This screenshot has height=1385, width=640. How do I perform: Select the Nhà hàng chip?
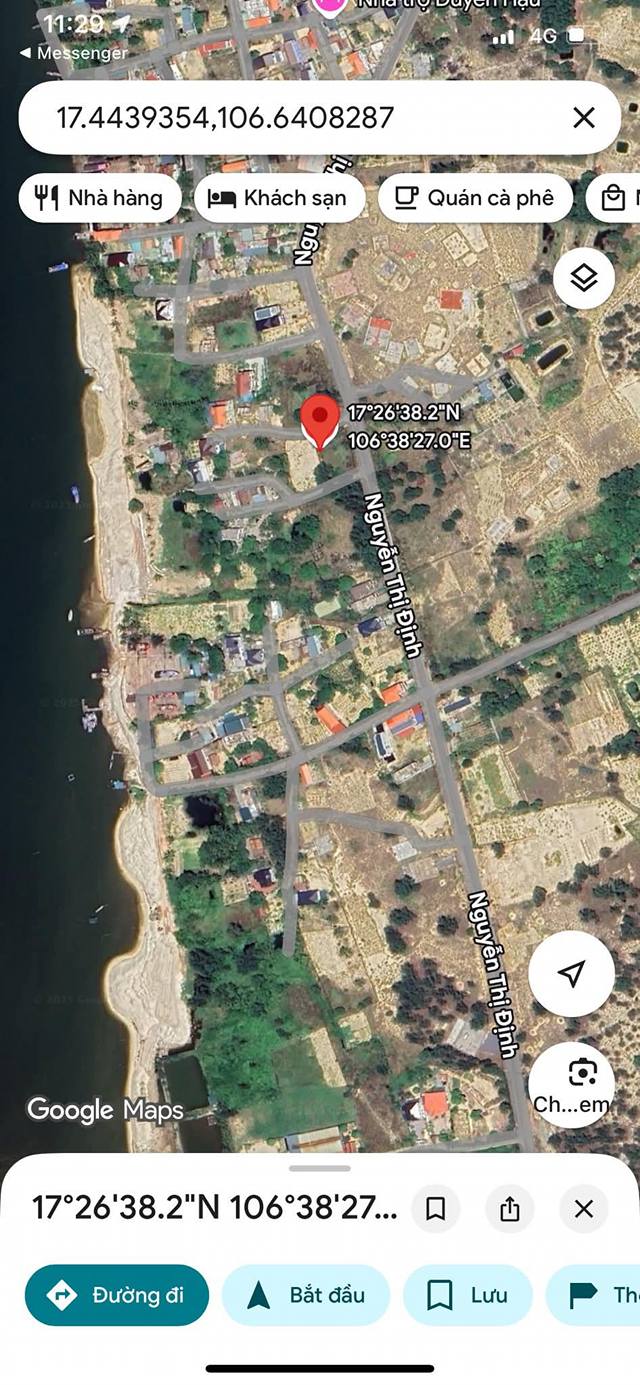coord(100,198)
